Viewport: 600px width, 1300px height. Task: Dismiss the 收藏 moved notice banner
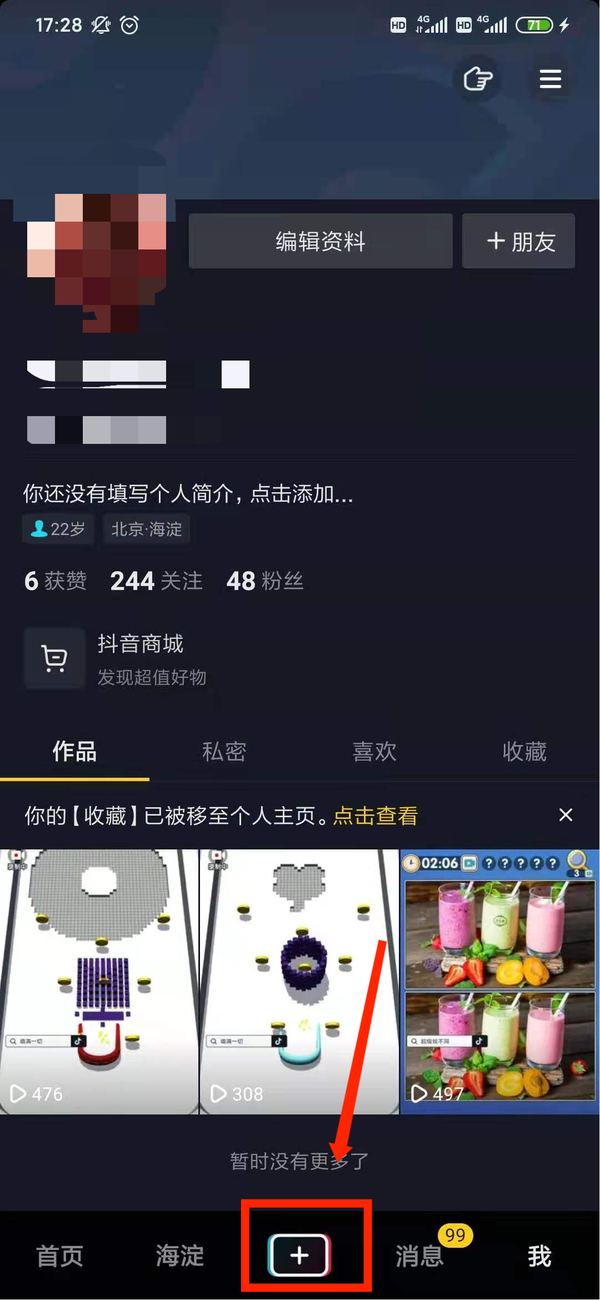coord(566,815)
